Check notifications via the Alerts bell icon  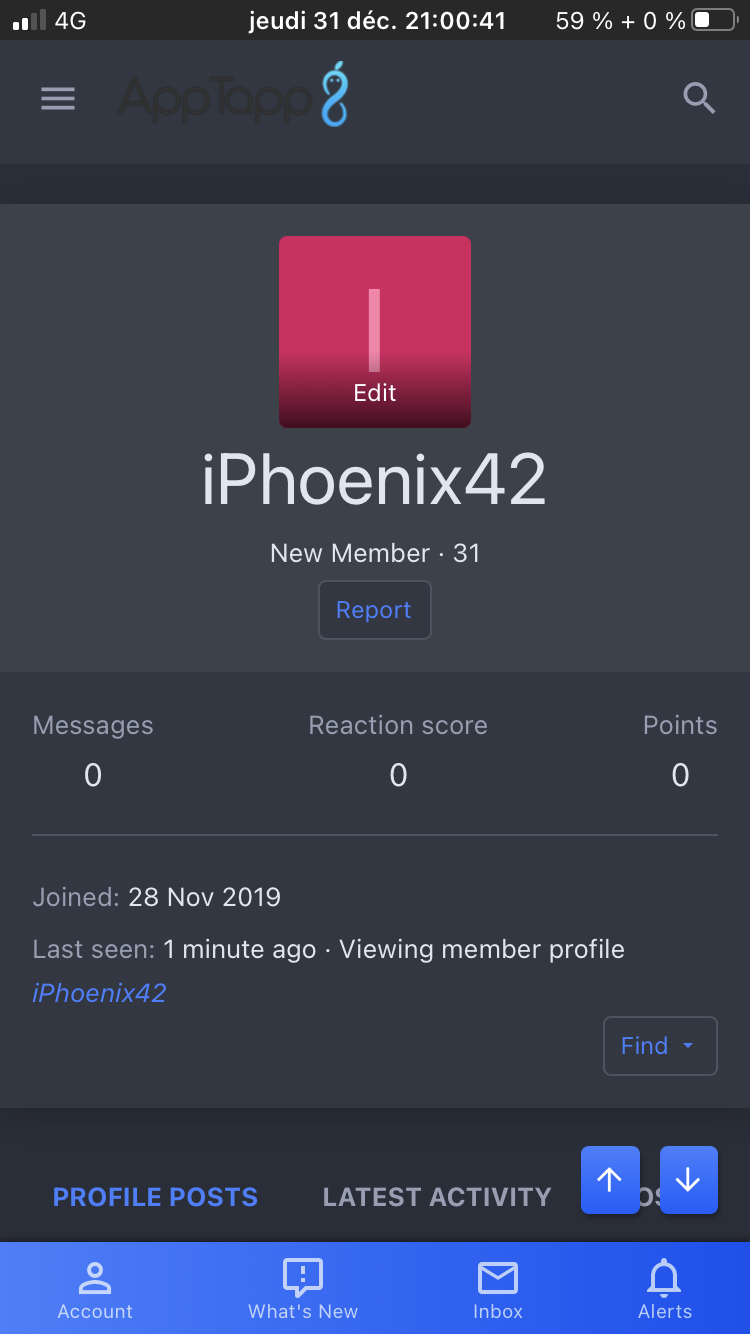click(x=664, y=1288)
